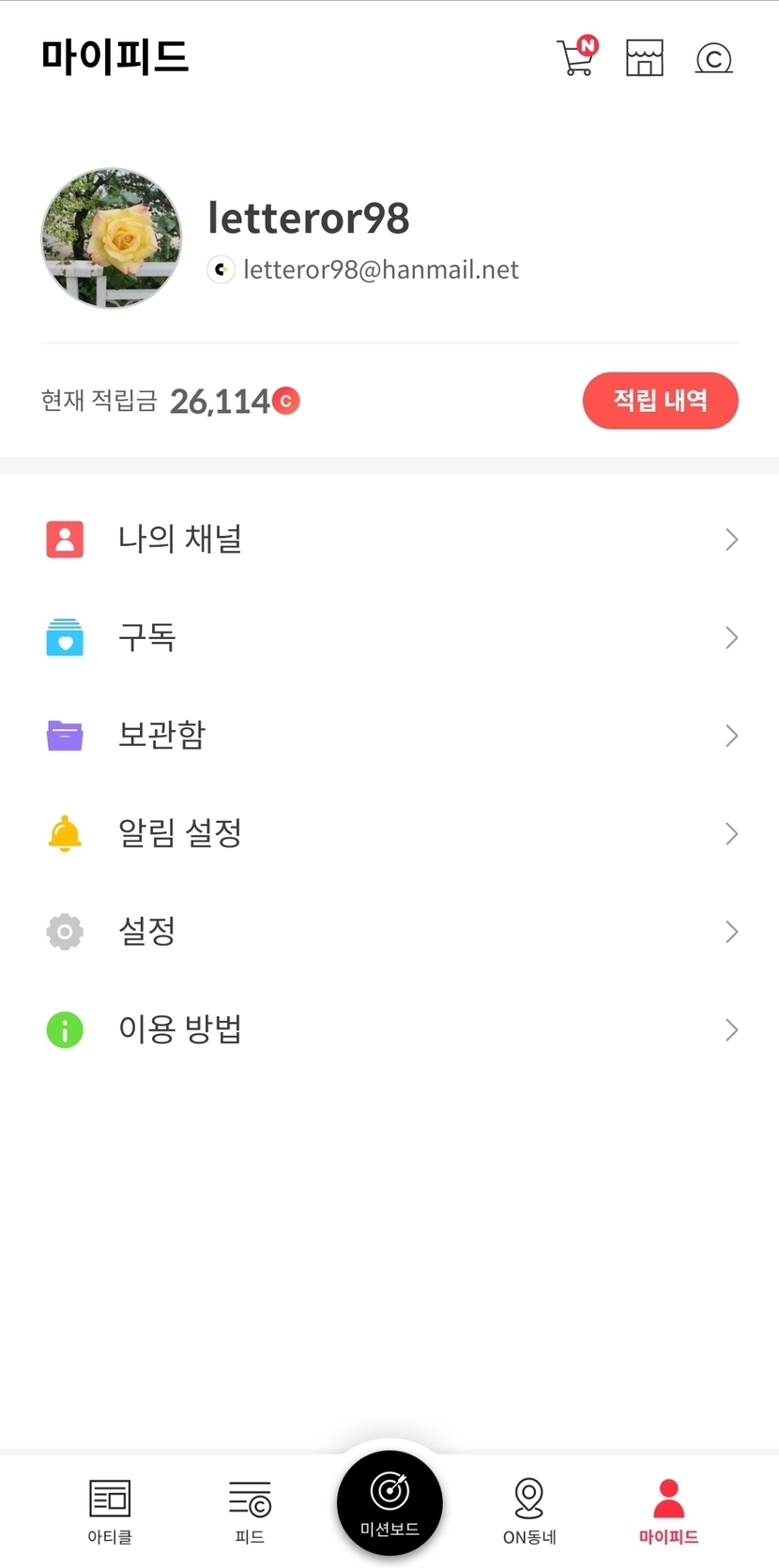The width and height of the screenshot is (779, 1568).
Task: Open 나의 채널
Action: [389, 540]
